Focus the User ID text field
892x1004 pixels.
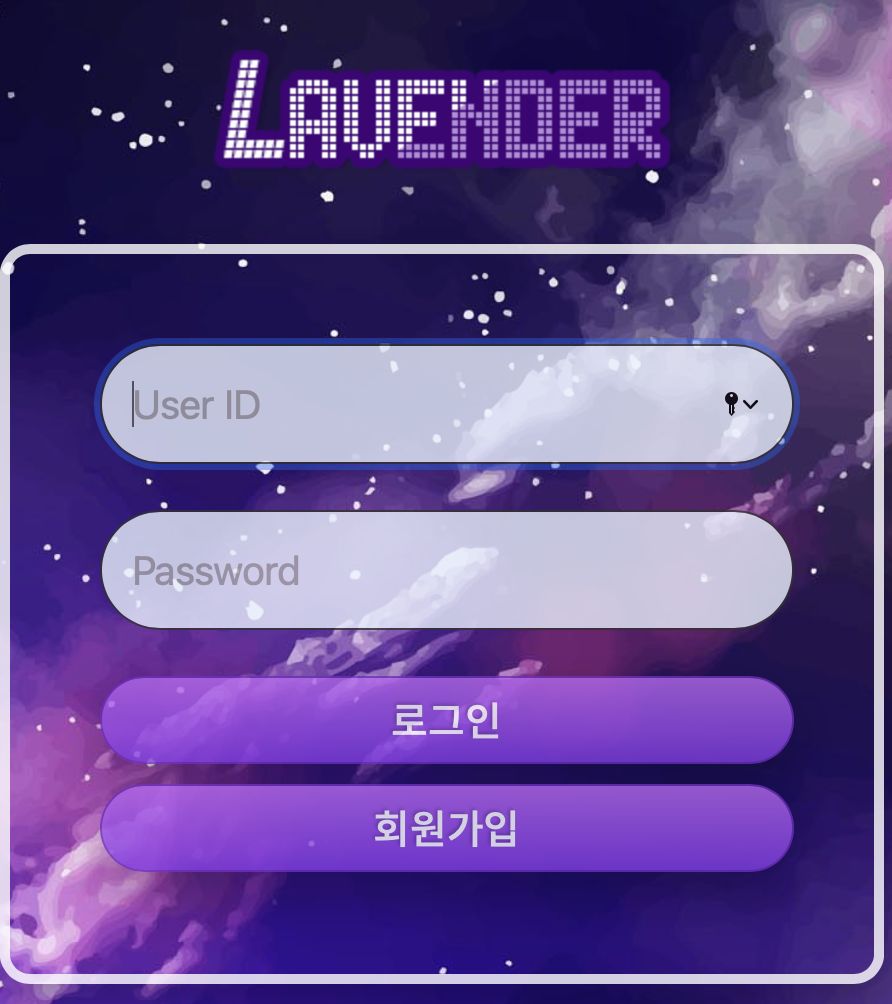tap(400, 404)
